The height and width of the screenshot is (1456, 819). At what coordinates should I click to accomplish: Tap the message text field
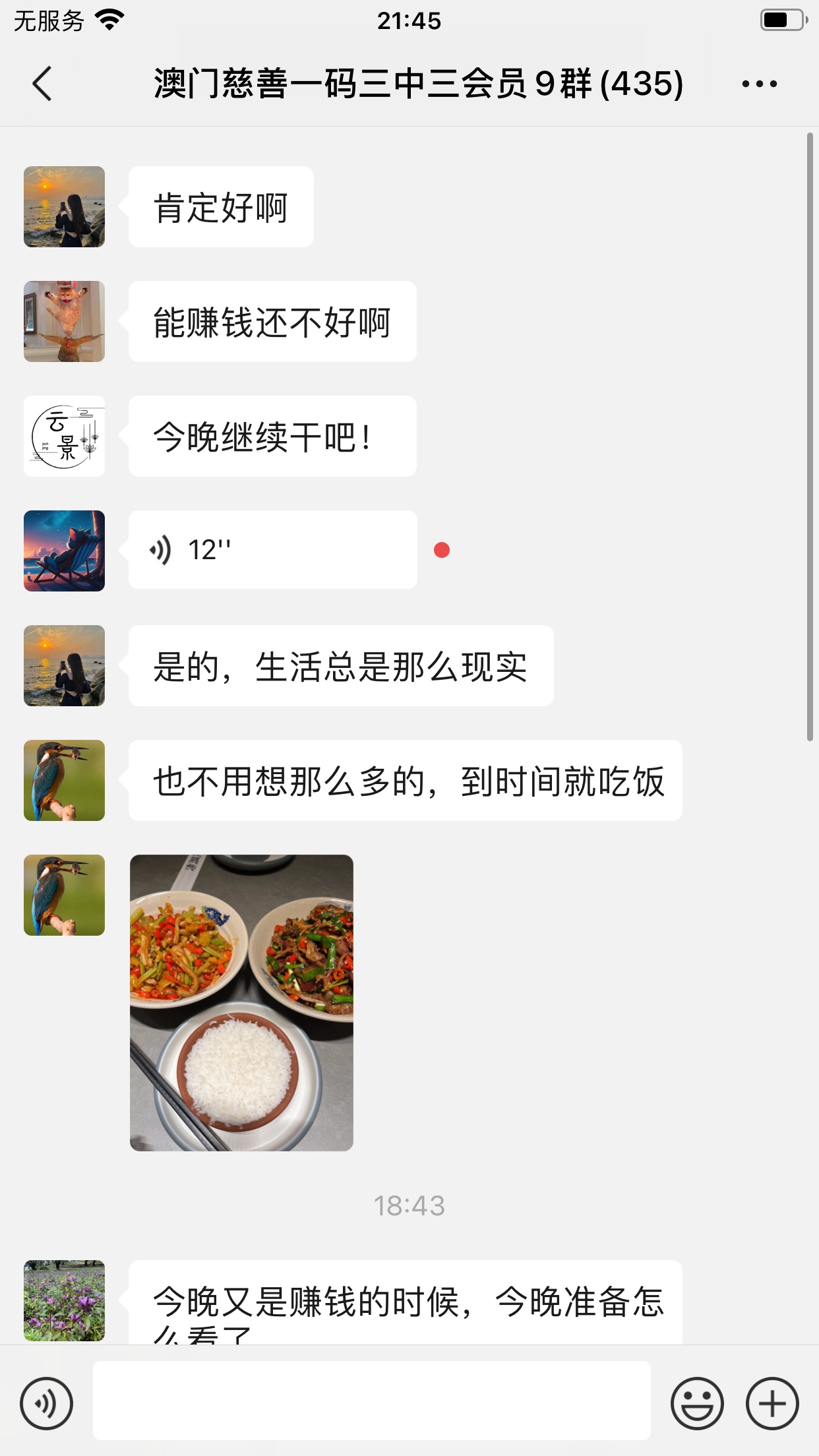(x=371, y=1401)
